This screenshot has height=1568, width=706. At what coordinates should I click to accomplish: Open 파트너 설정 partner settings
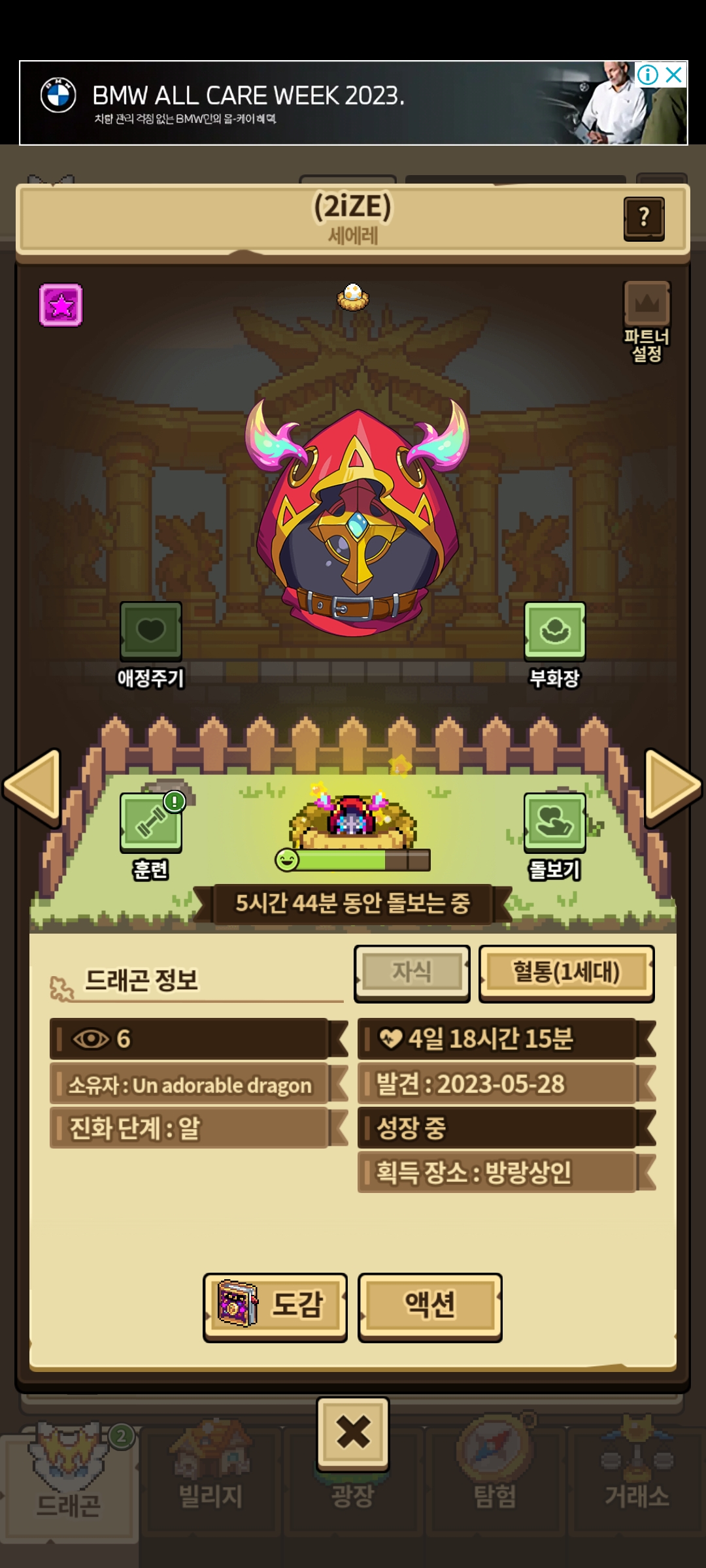click(x=647, y=321)
